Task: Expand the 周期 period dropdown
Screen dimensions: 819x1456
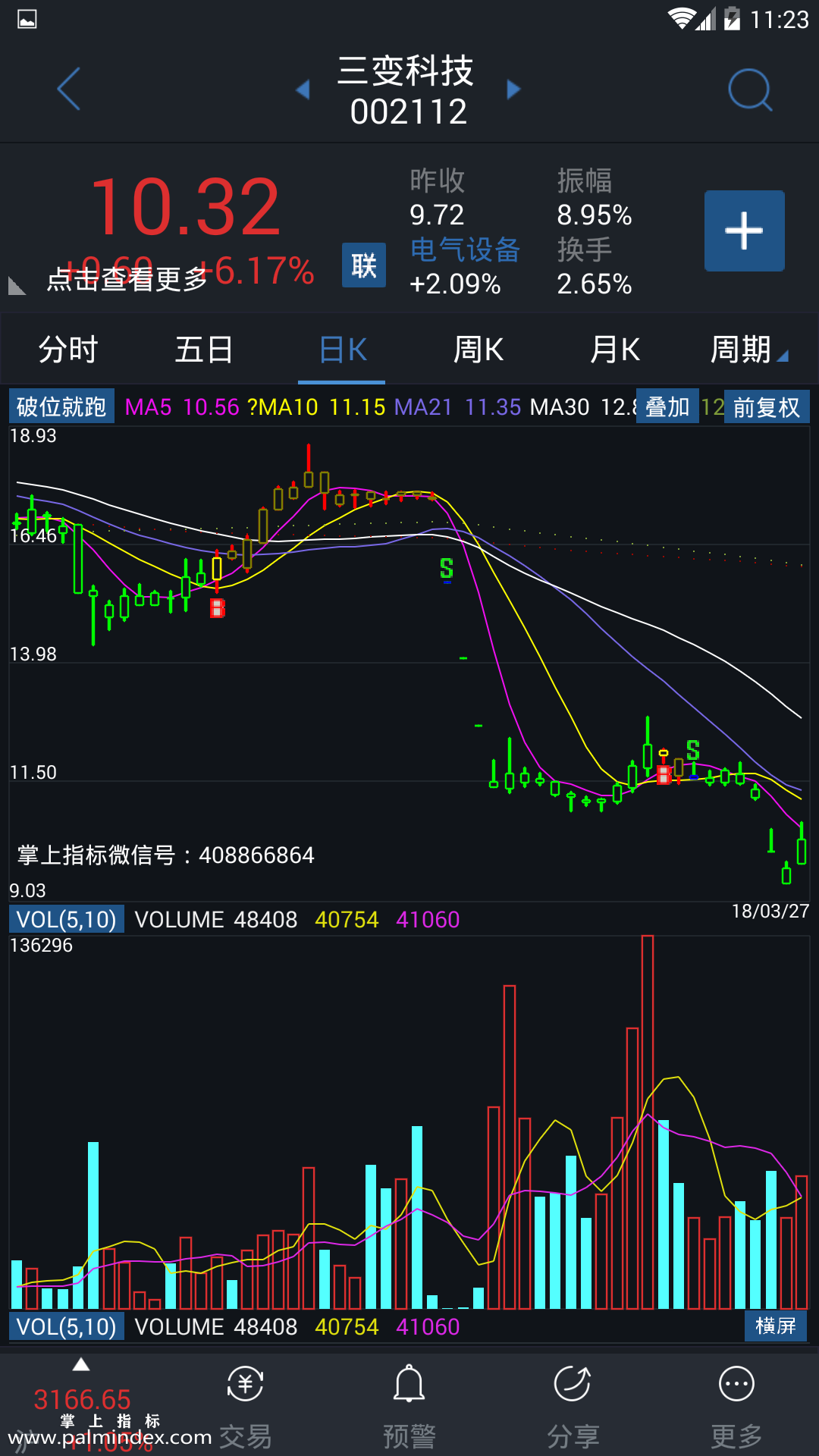Action: [x=748, y=350]
